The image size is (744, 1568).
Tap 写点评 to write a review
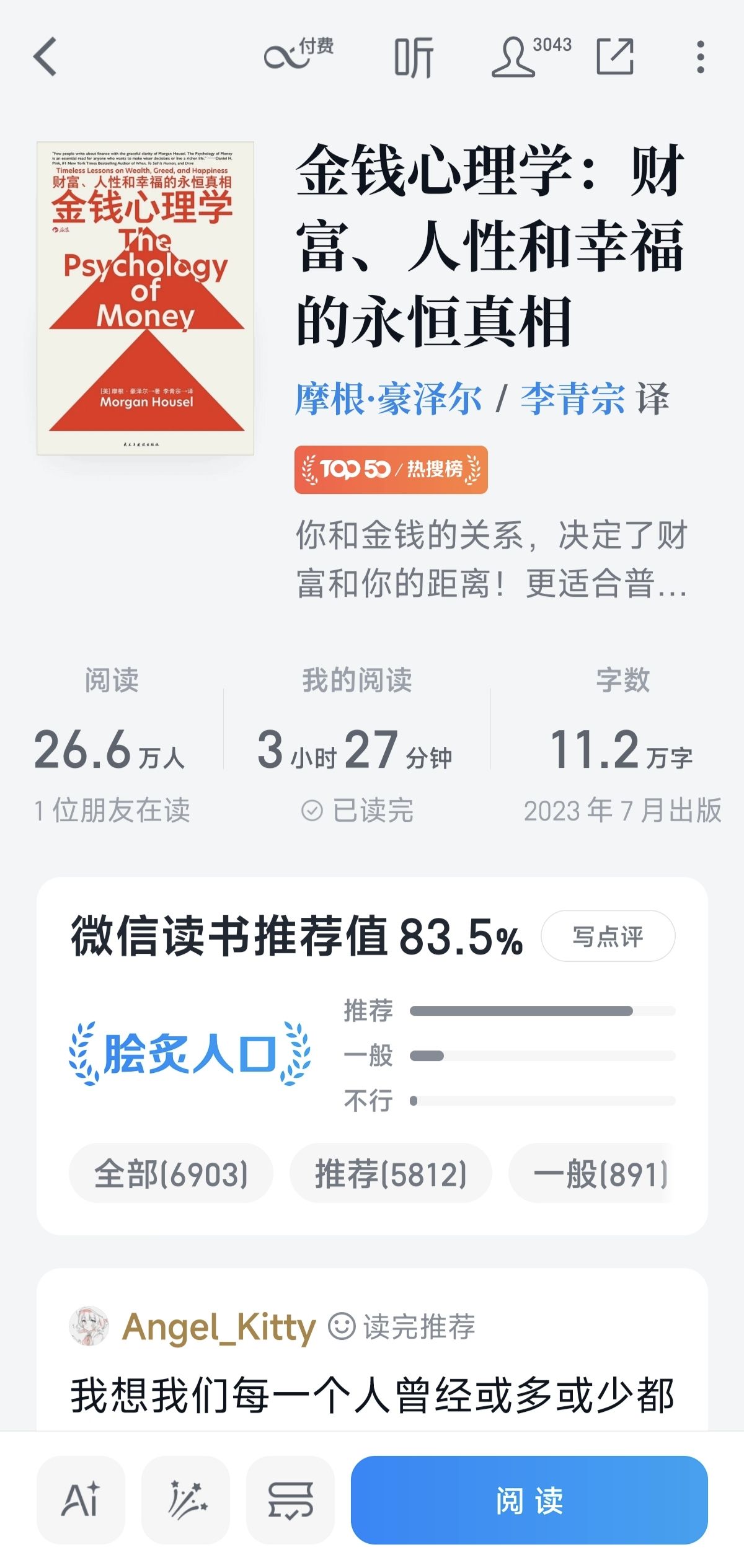(608, 936)
